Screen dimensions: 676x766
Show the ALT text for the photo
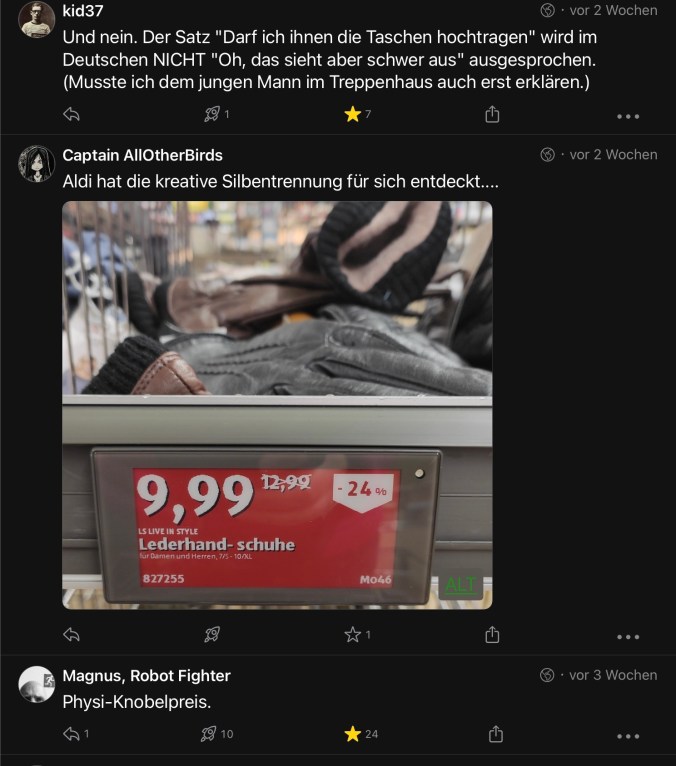click(x=460, y=586)
